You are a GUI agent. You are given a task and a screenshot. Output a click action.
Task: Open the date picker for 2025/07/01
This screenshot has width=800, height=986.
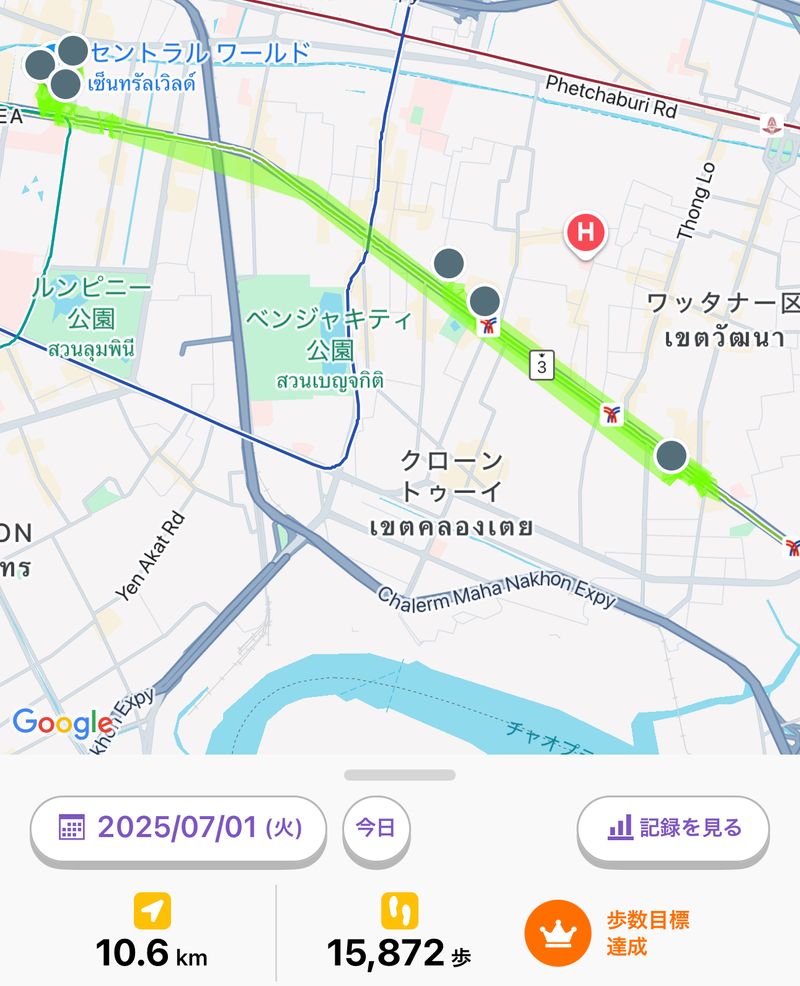(179, 828)
